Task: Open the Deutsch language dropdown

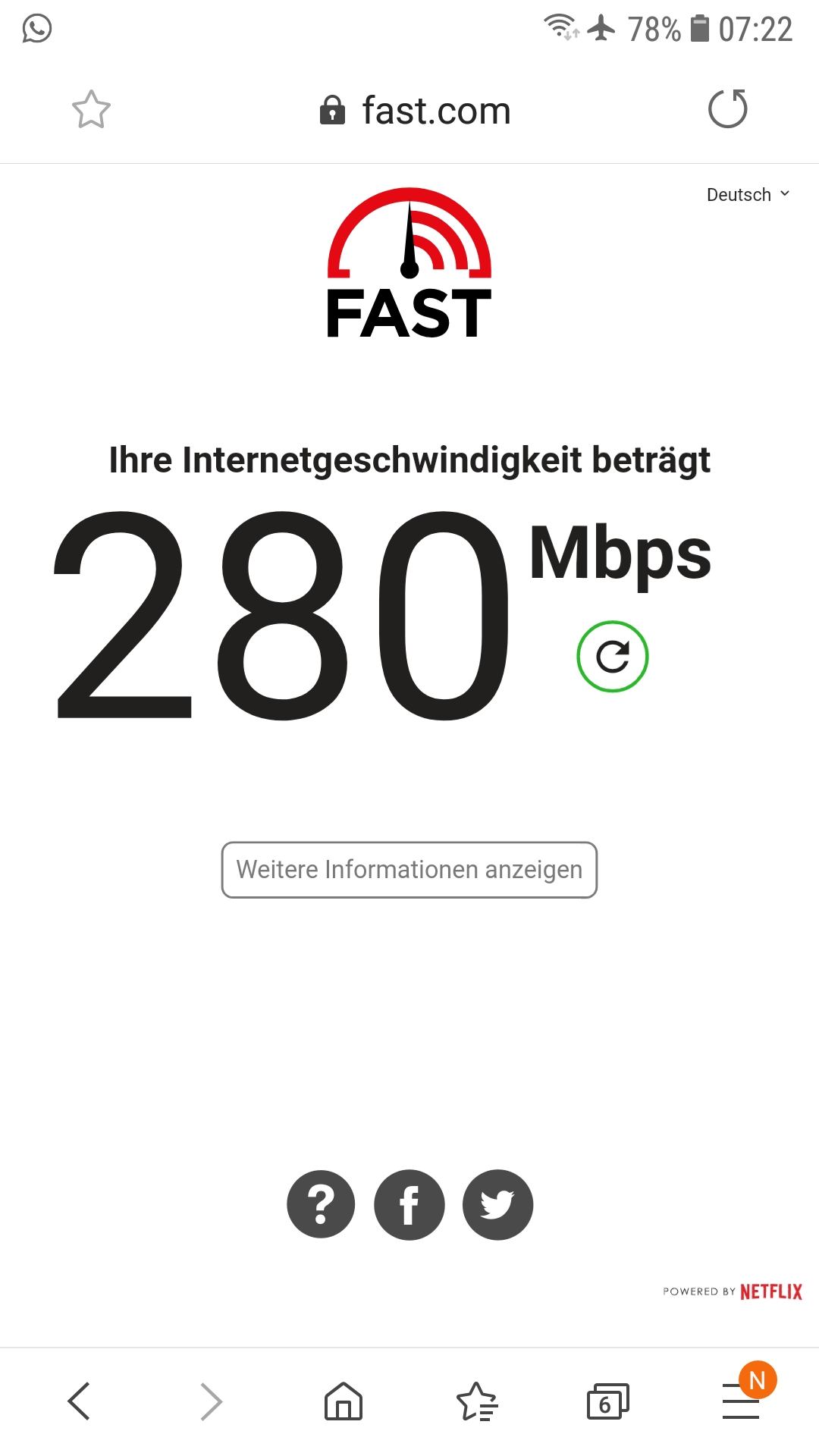Action: pyautogui.click(x=747, y=194)
